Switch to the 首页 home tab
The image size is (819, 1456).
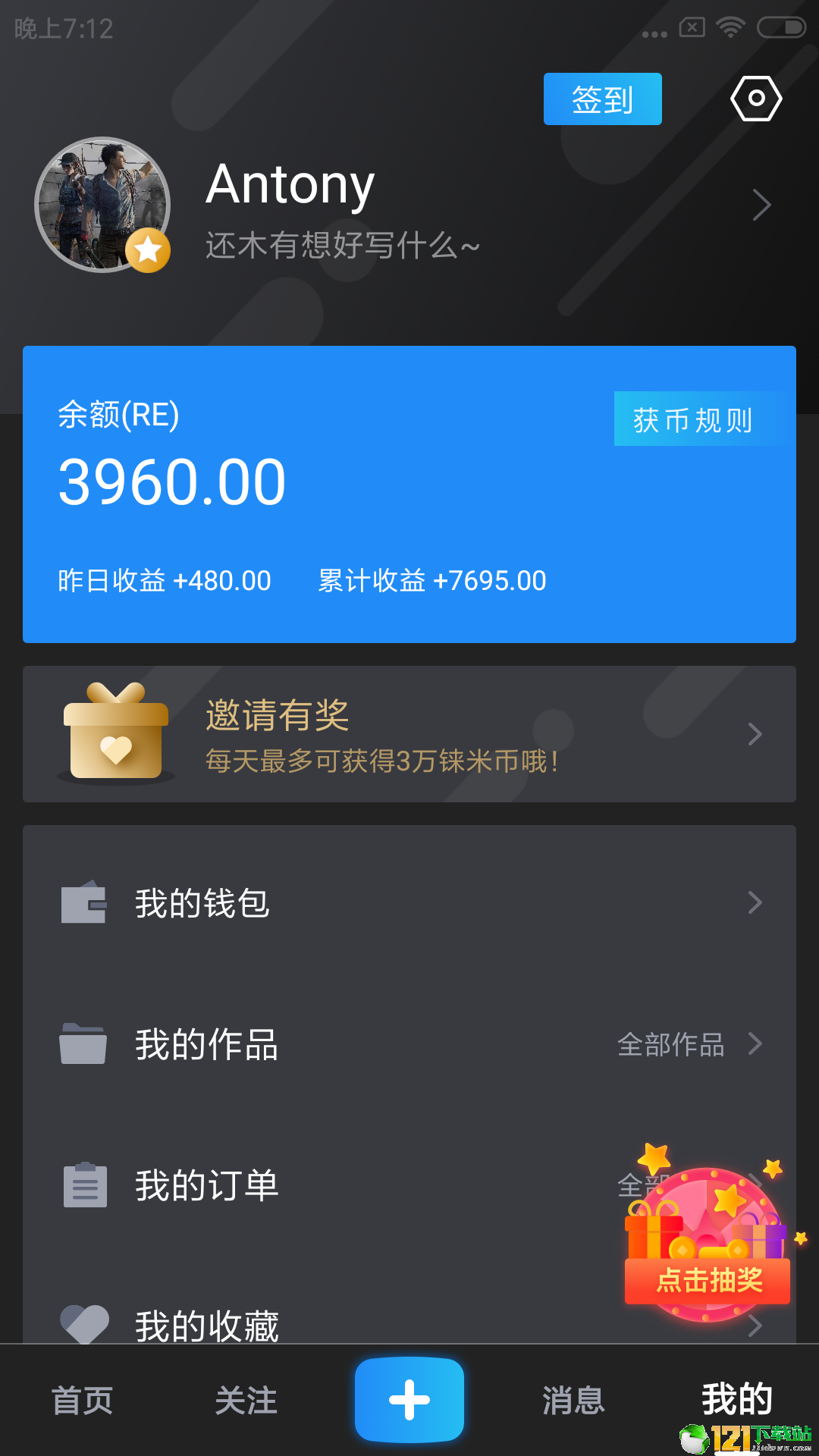pos(82,1400)
